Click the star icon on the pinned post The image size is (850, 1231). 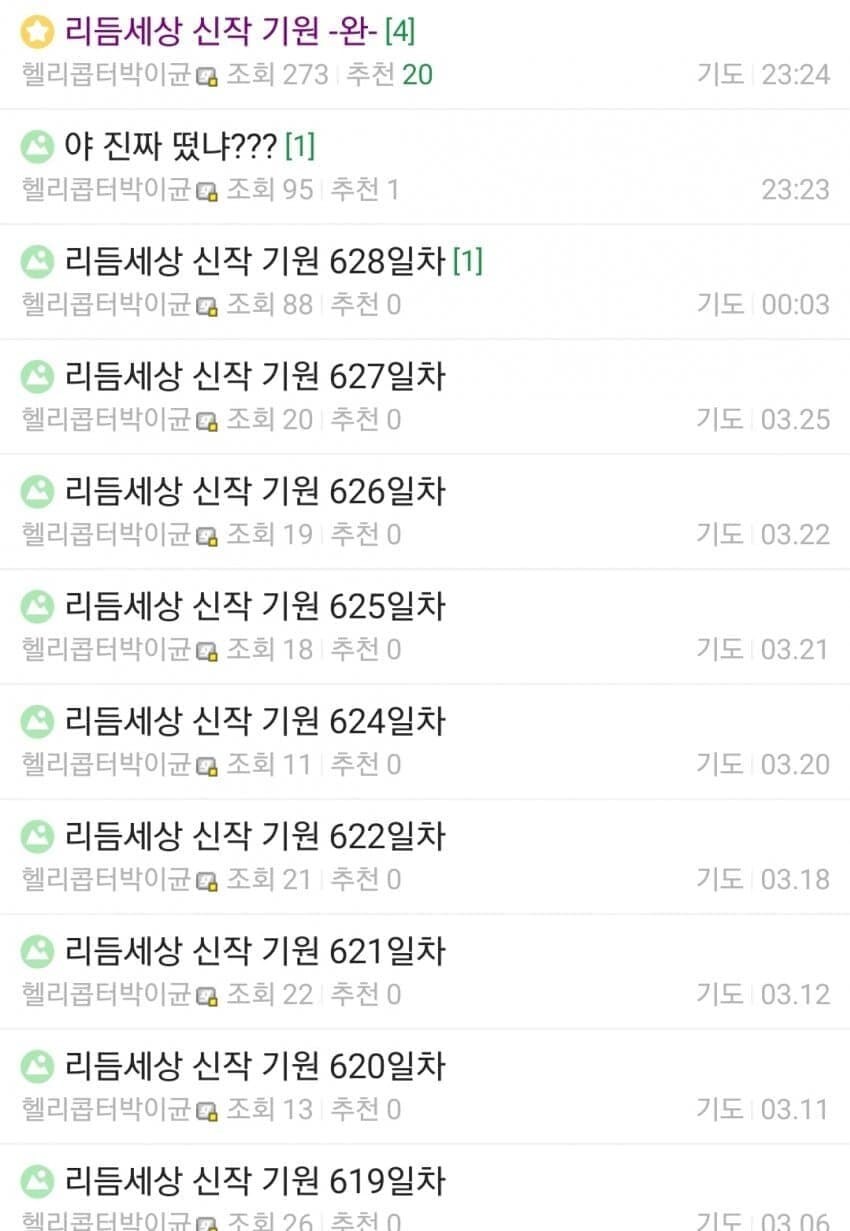[x=36, y=32]
